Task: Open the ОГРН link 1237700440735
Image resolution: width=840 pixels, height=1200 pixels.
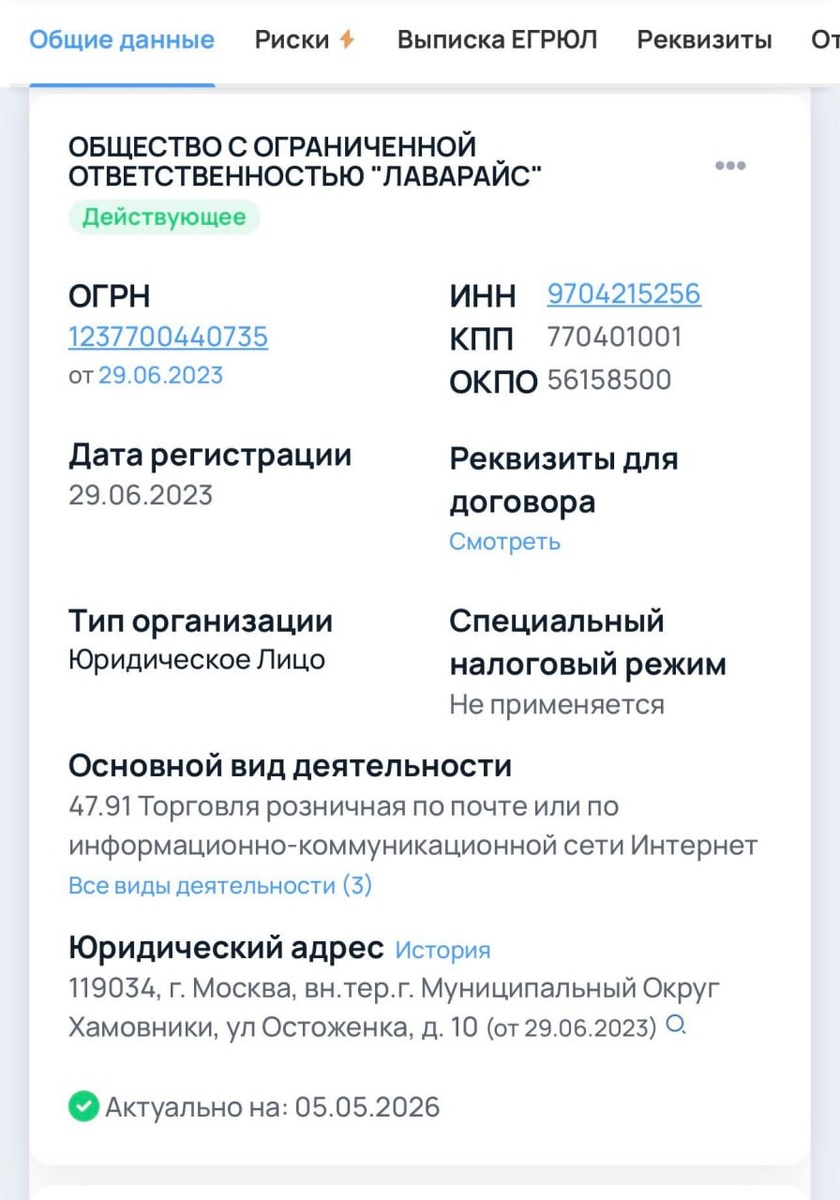Action: (x=168, y=337)
